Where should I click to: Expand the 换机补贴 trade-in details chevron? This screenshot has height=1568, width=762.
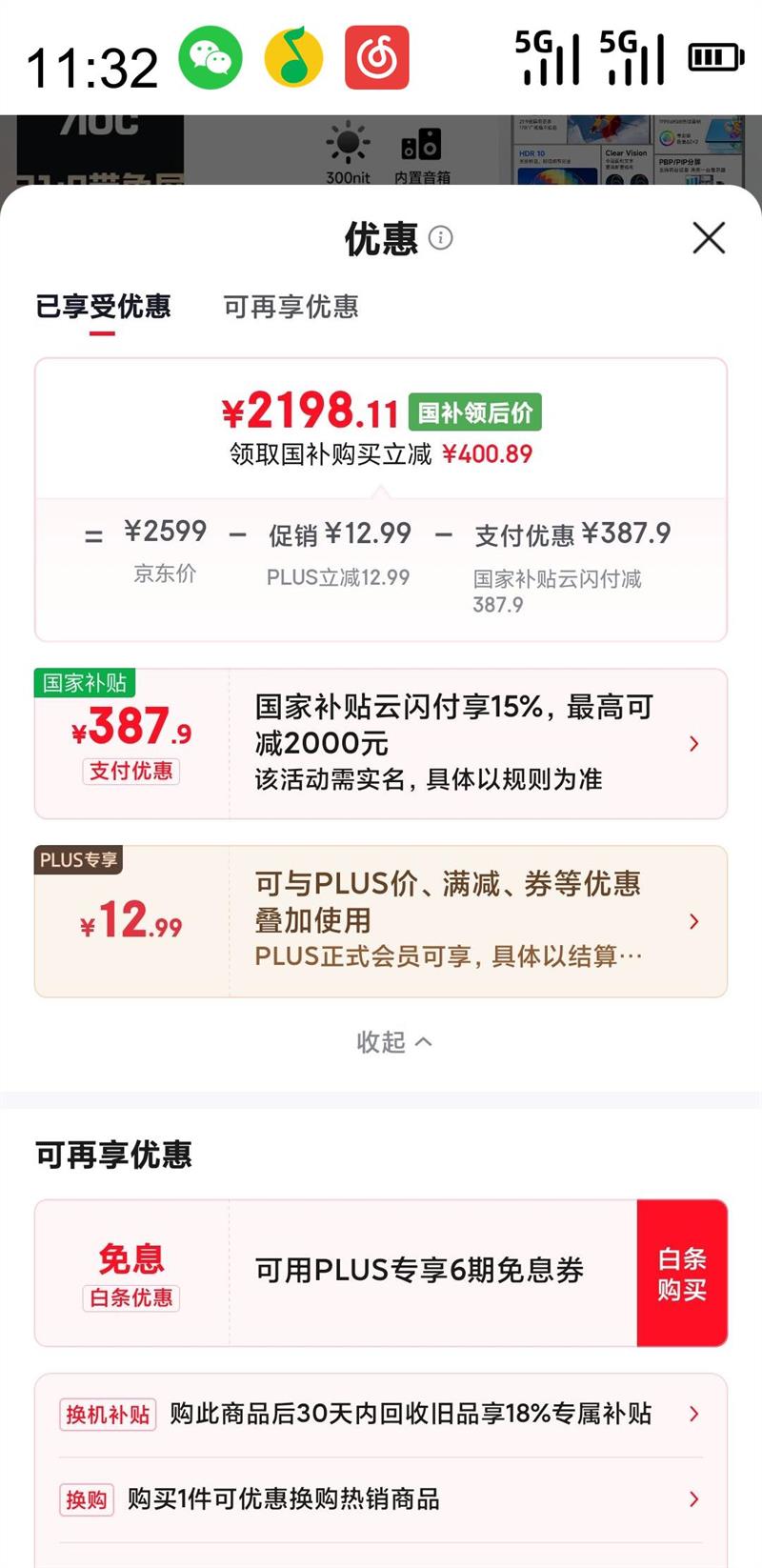coord(694,1415)
